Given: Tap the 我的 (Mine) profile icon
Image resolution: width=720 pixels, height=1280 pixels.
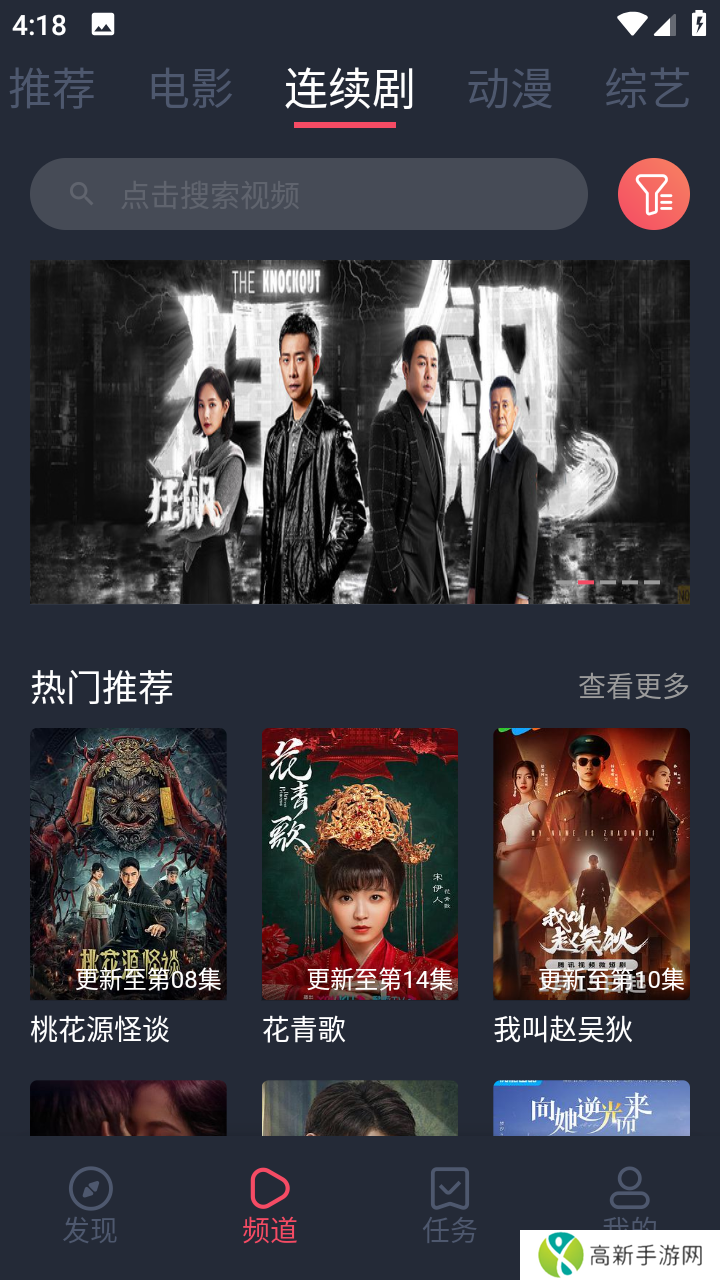Looking at the screenshot, I should click(629, 1190).
